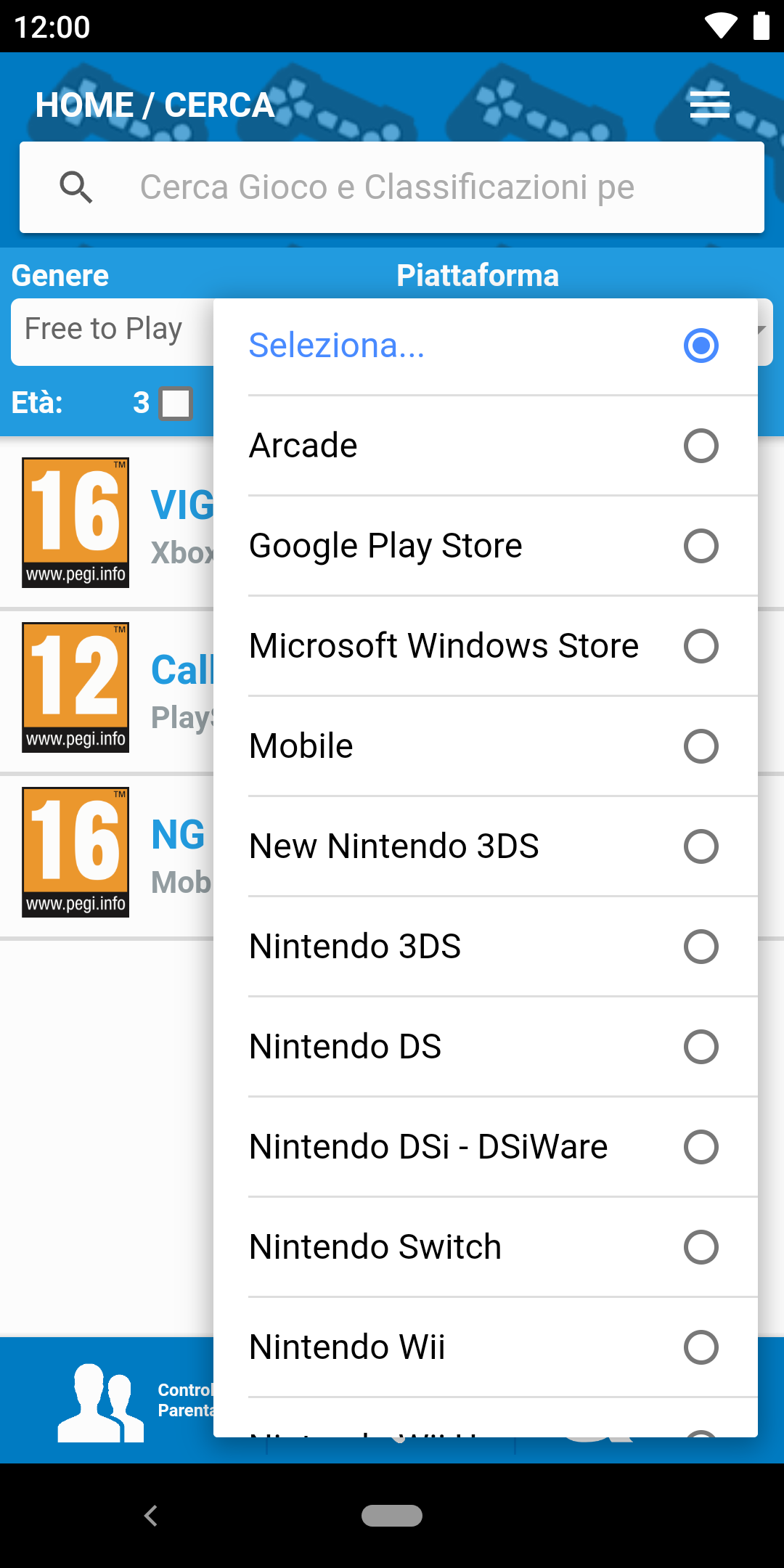Choose Google Play Store from the list
Screen dimensions: 784x1568
click(486, 546)
